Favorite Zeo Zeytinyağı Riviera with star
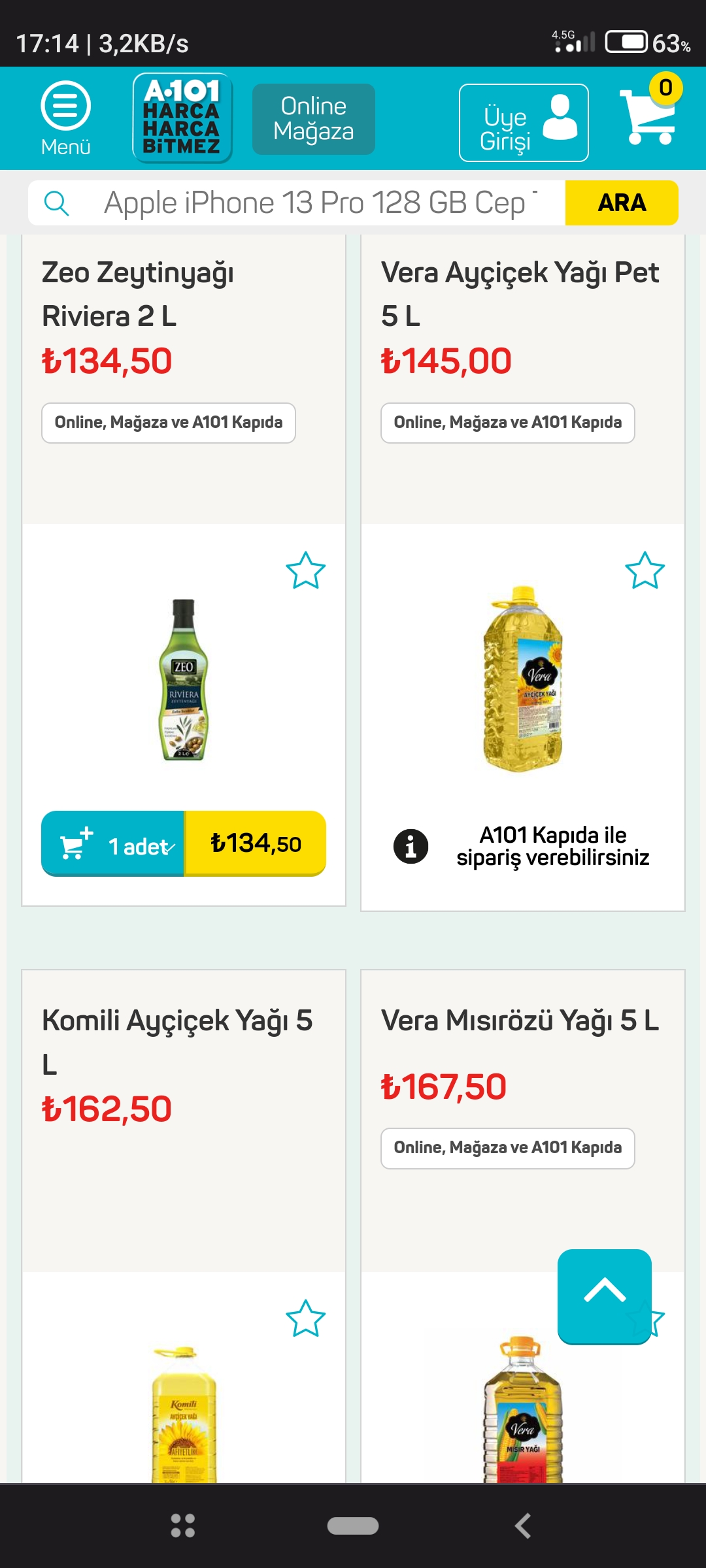This screenshot has height=1568, width=706. tap(305, 570)
